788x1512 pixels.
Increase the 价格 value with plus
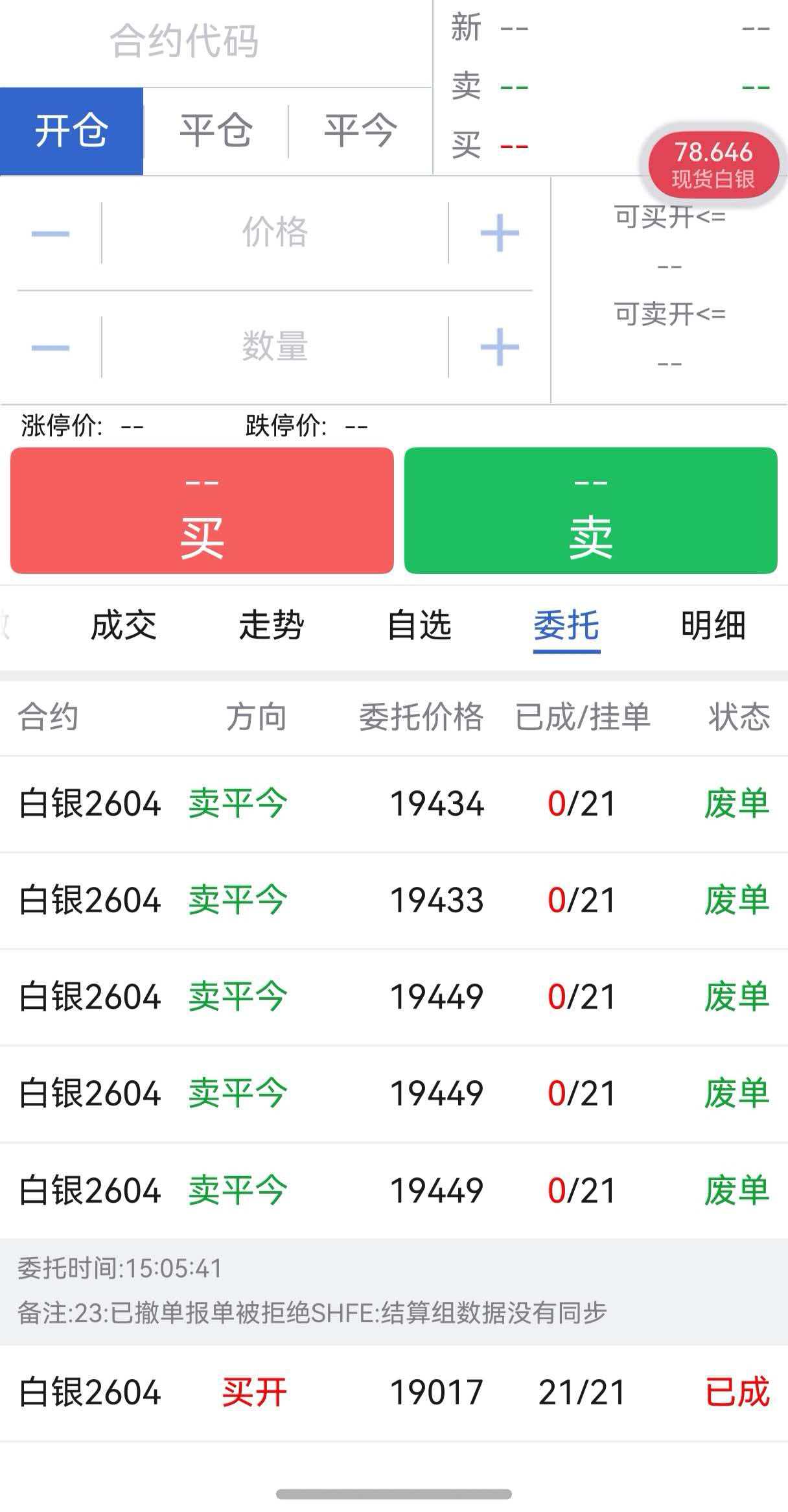[500, 233]
